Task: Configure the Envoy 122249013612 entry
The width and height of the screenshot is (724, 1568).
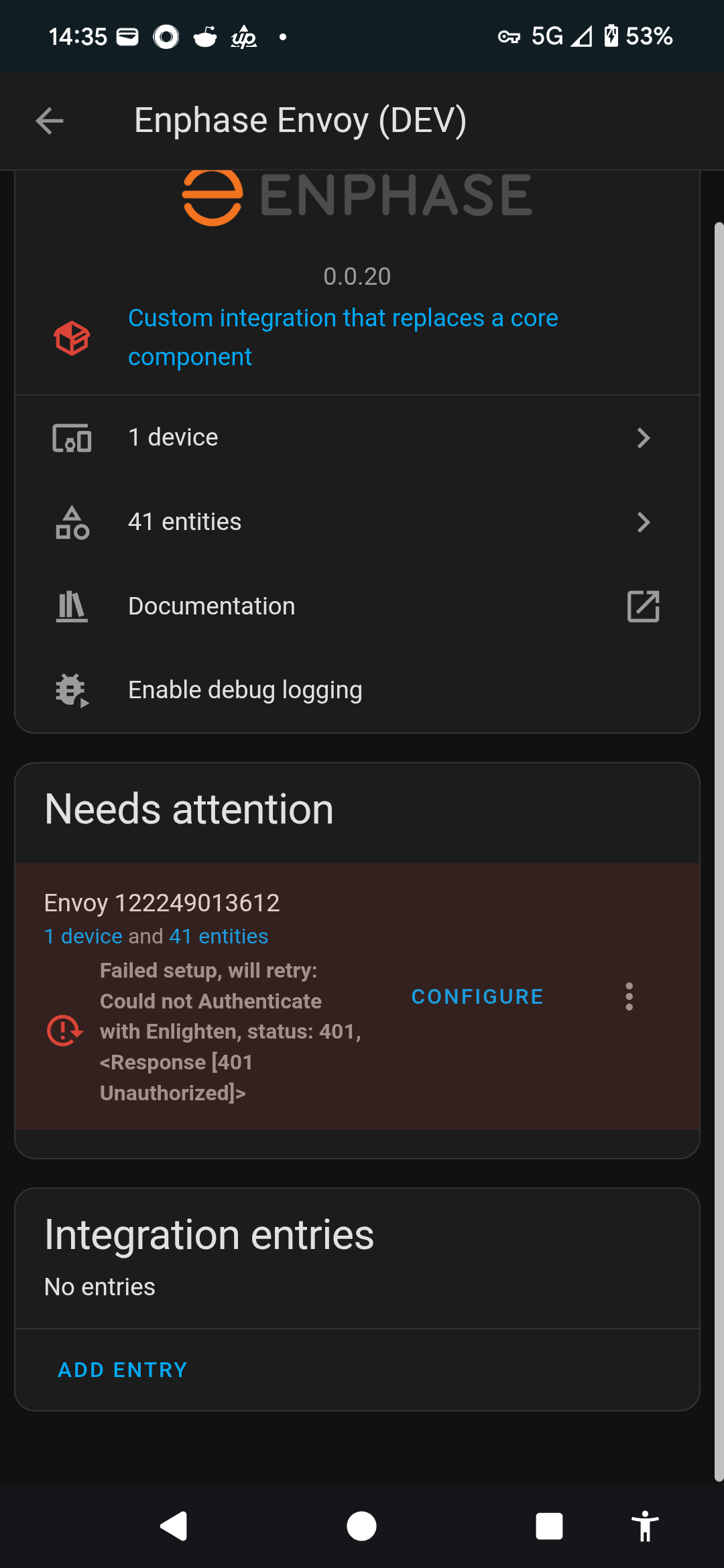Action: [x=477, y=996]
